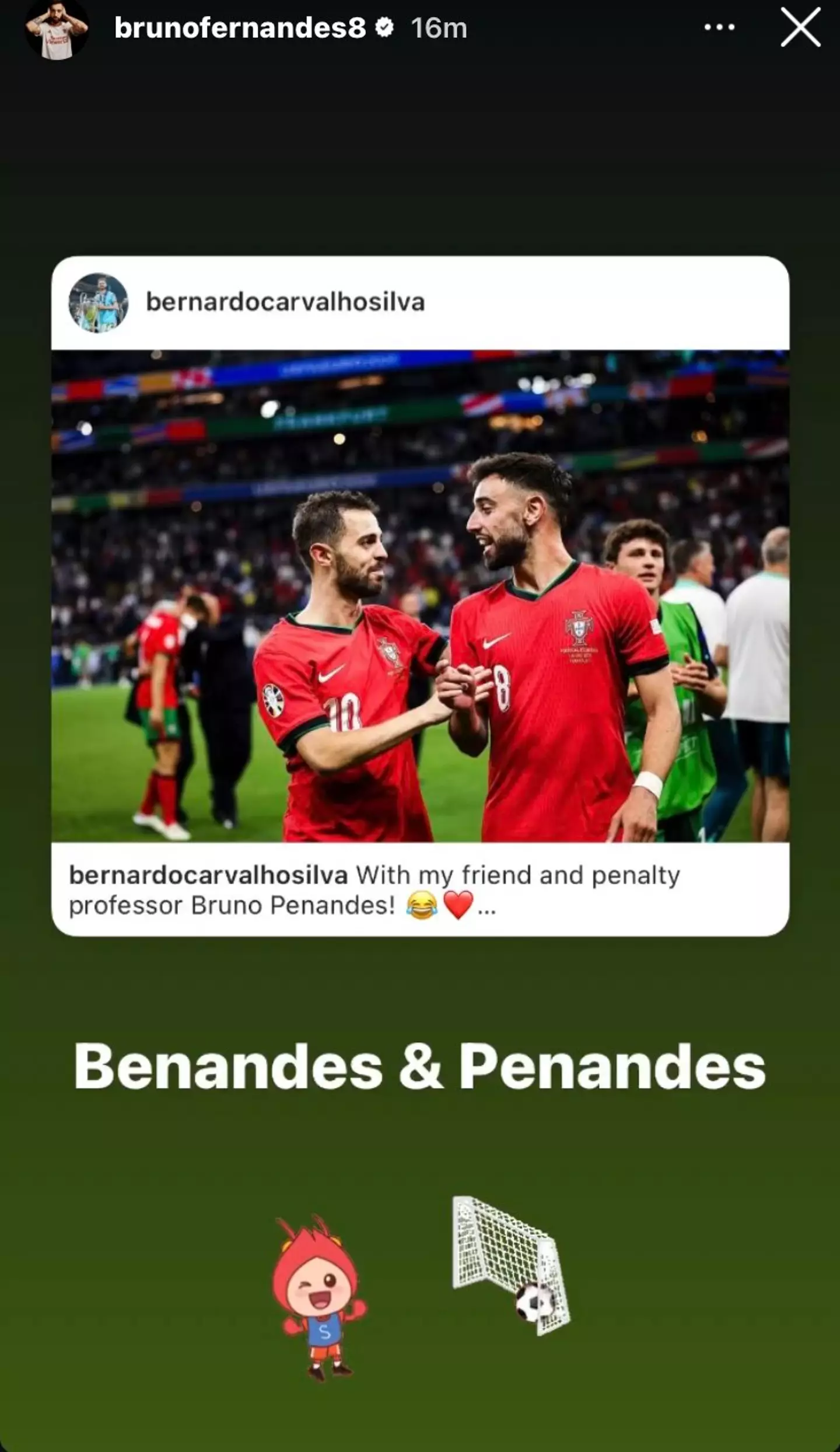Click the 16m timestamp label
The image size is (840, 1452).
coord(439,26)
